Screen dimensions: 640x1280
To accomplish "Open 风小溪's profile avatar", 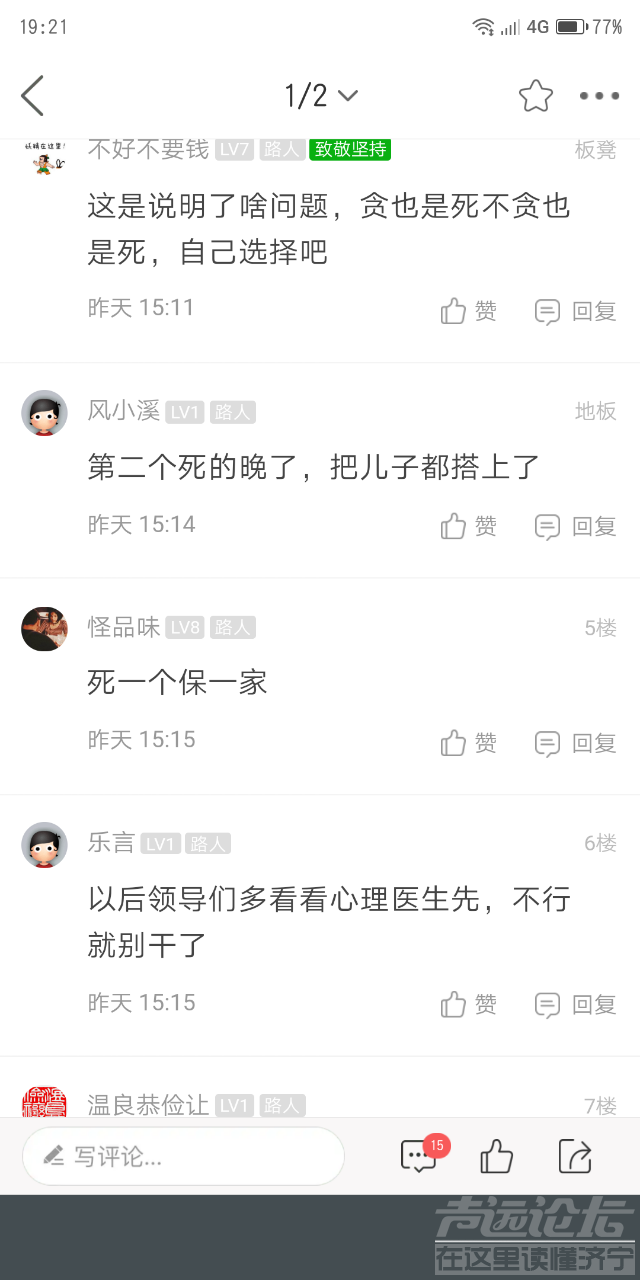I will coord(44,413).
